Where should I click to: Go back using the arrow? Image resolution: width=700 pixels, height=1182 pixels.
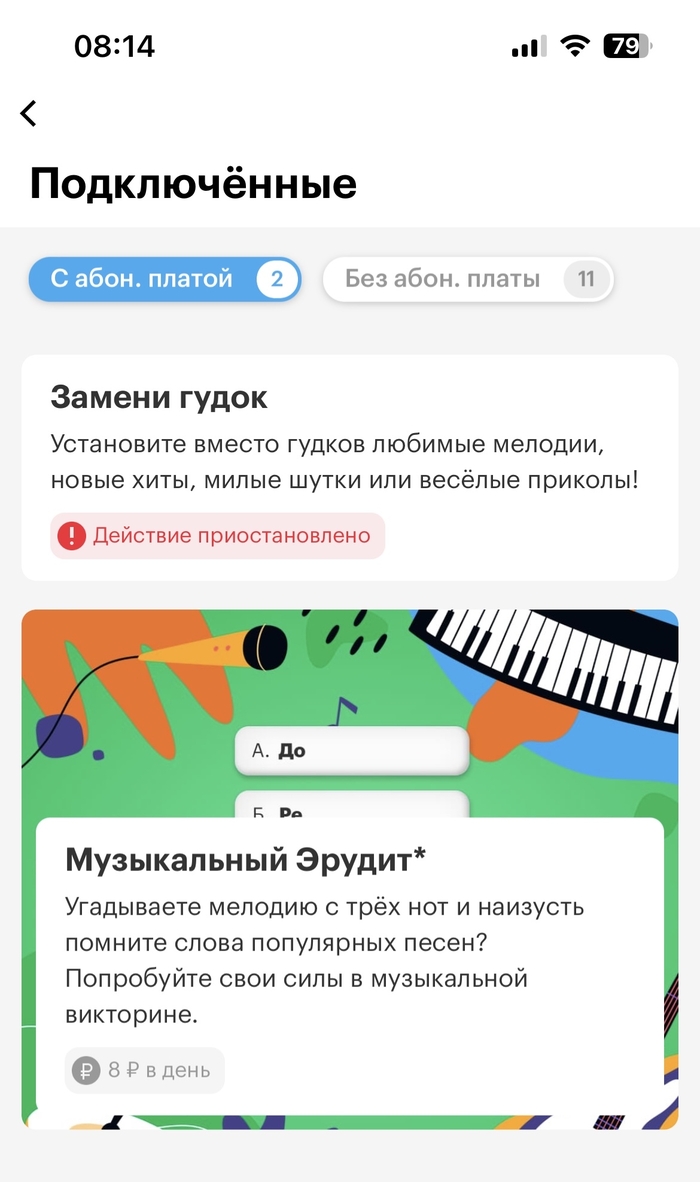29,114
